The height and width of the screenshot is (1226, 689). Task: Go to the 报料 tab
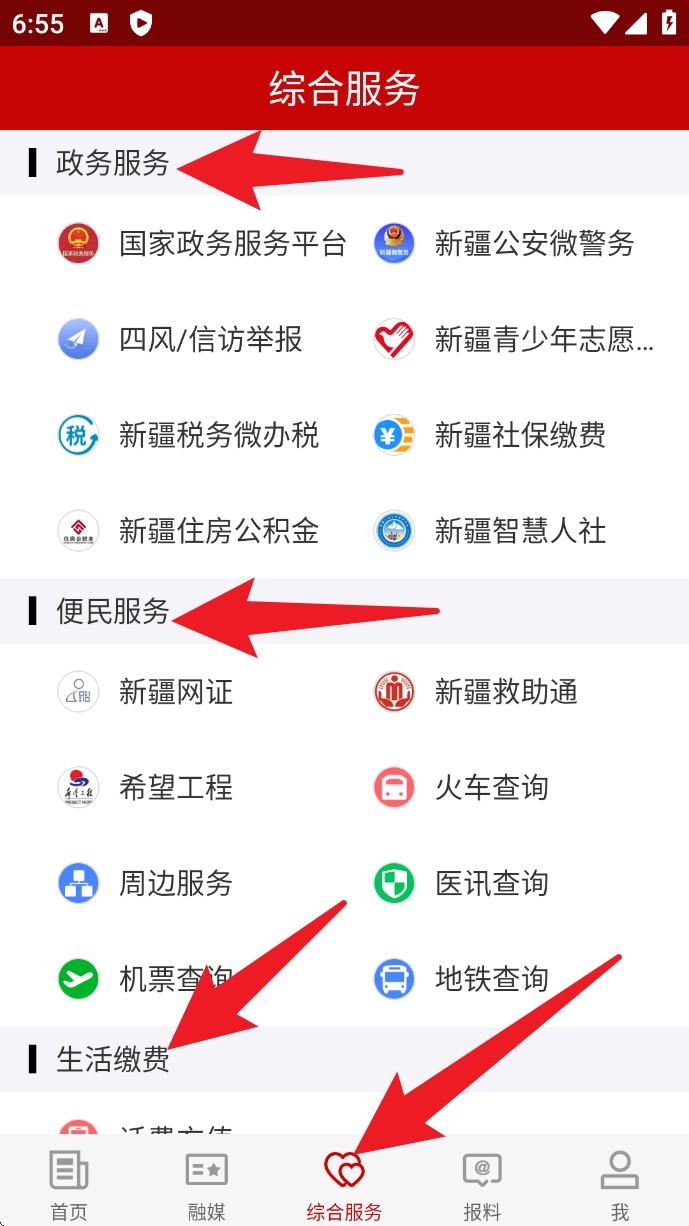coord(482,1185)
